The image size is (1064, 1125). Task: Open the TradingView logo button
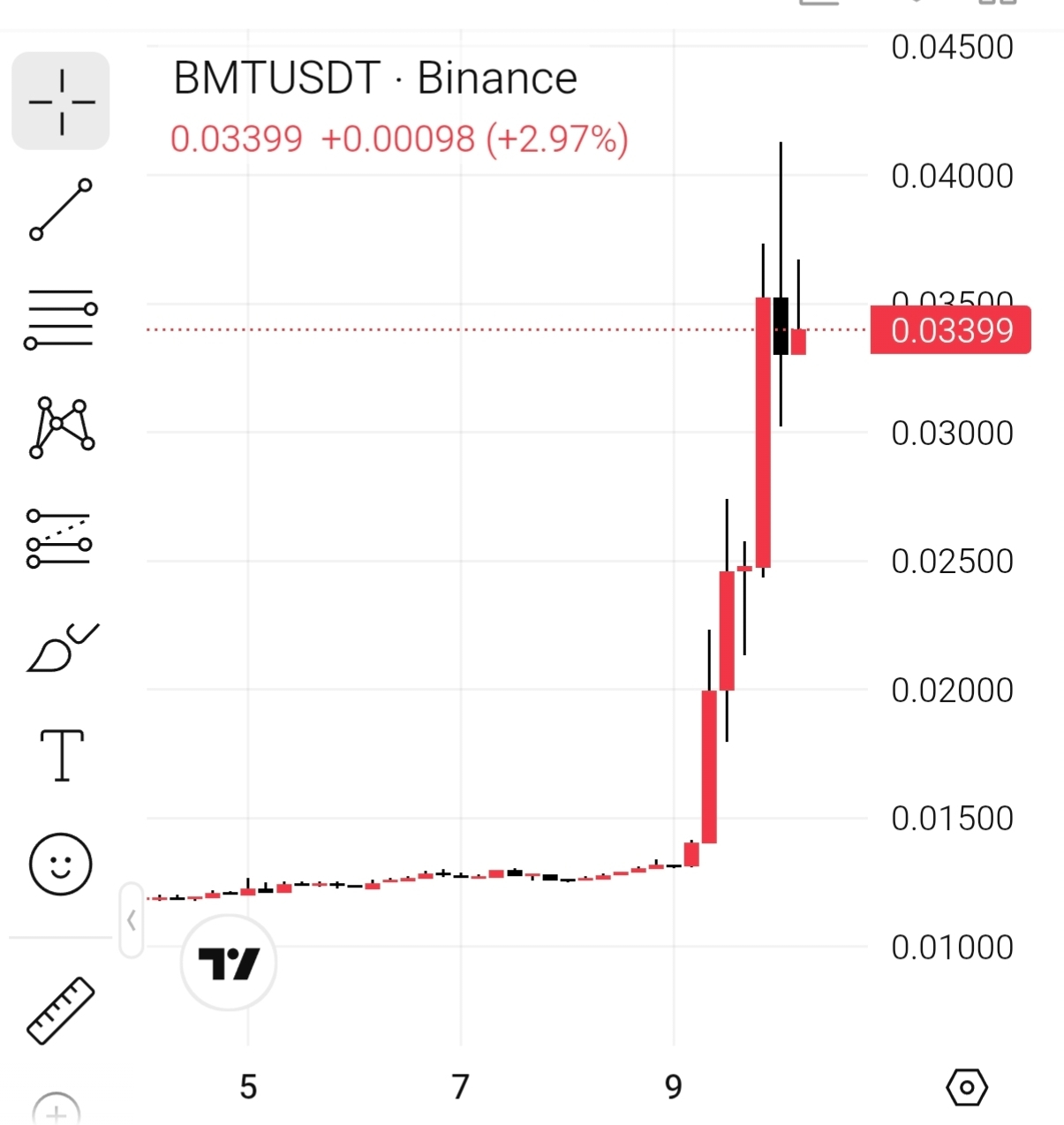[x=229, y=963]
